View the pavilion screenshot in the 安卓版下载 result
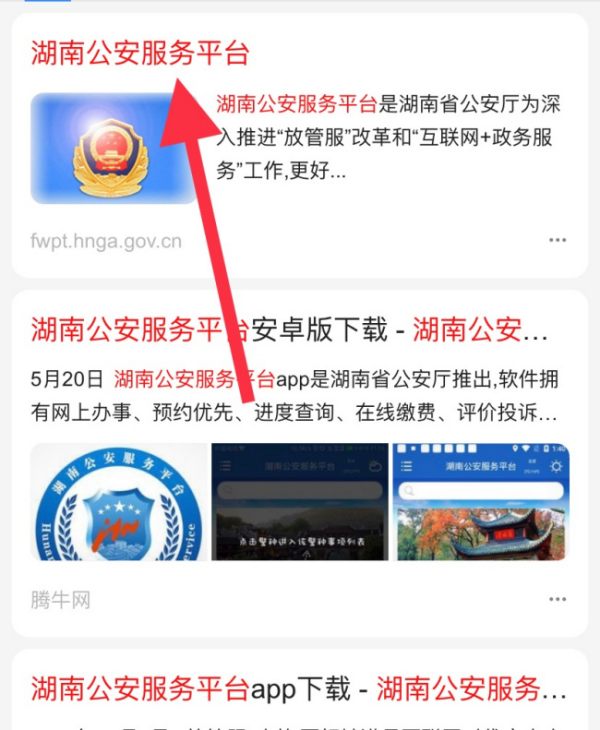Viewport: 600px width, 730px height. coord(481,502)
